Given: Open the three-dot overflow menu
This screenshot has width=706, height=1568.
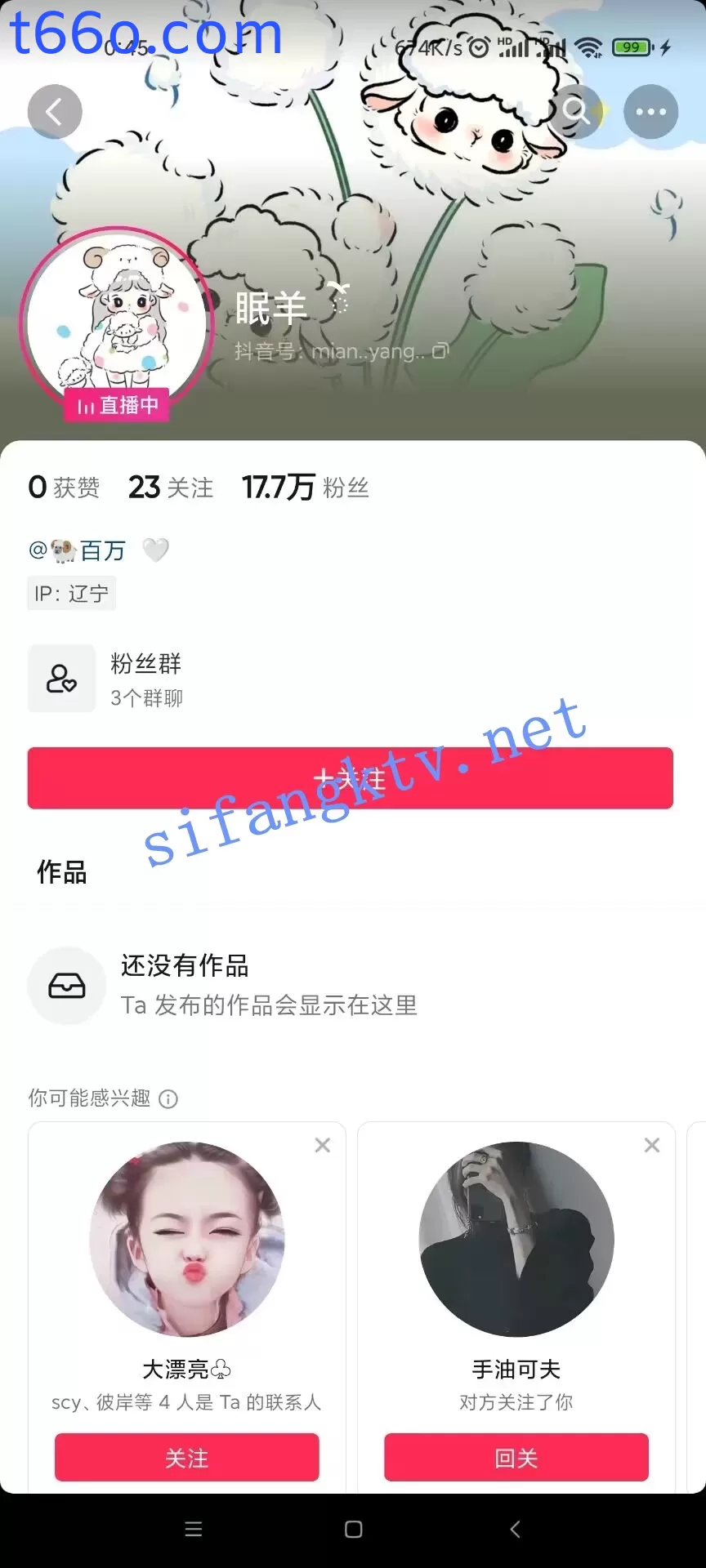Looking at the screenshot, I should click(650, 112).
